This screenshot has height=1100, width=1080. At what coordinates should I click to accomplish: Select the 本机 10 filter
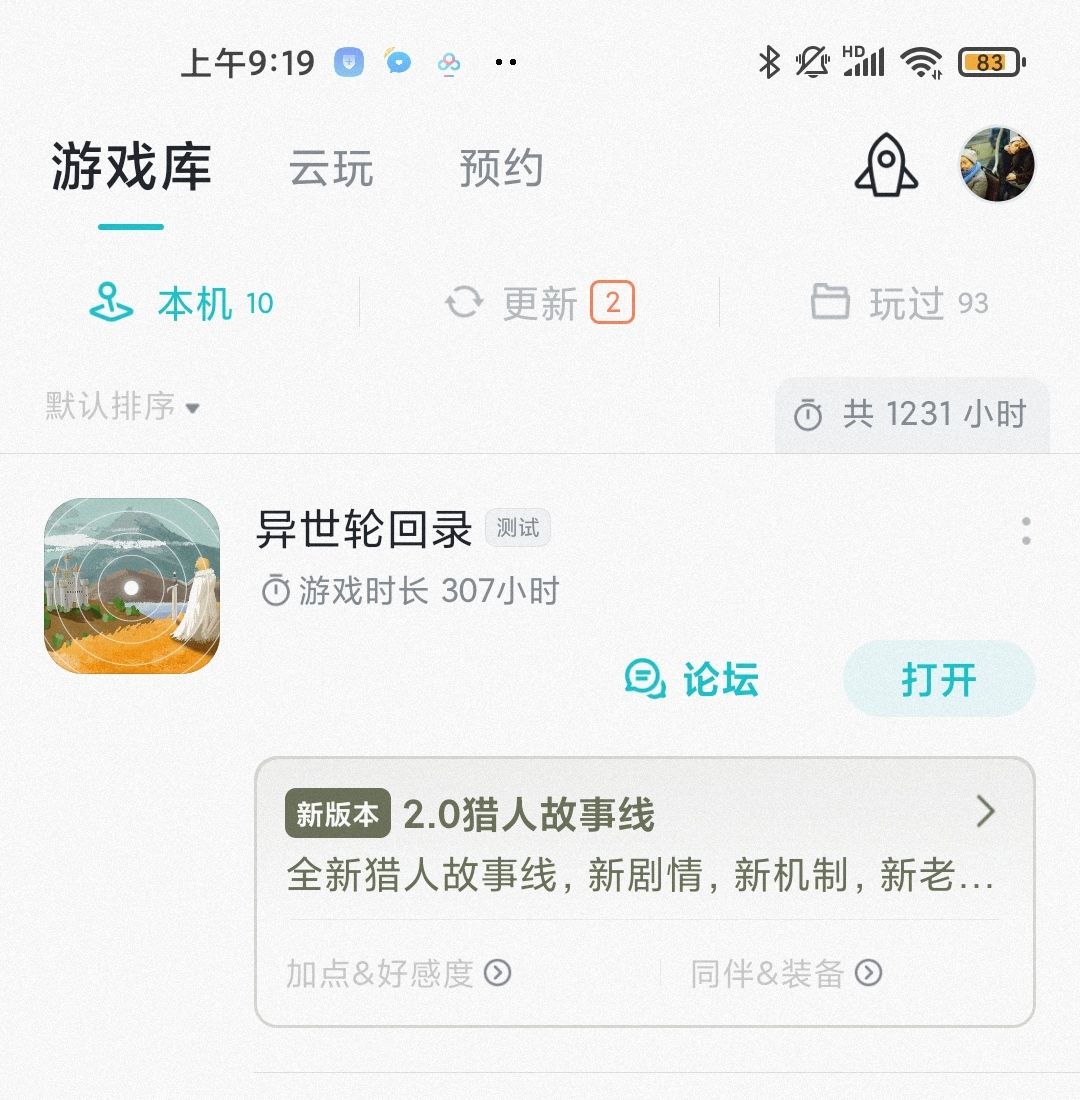tap(181, 303)
